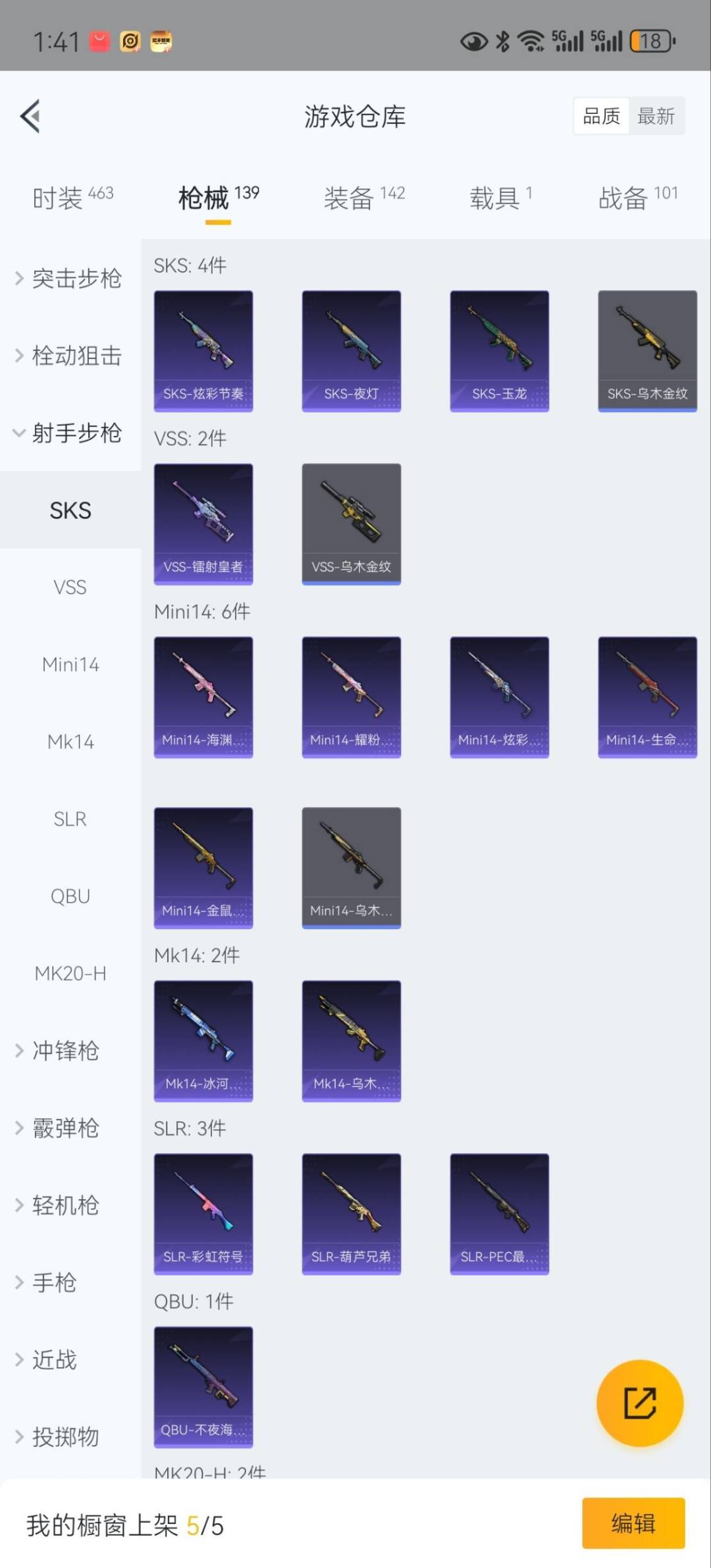
Task: Switch to the 时装 tab
Action: 72,197
